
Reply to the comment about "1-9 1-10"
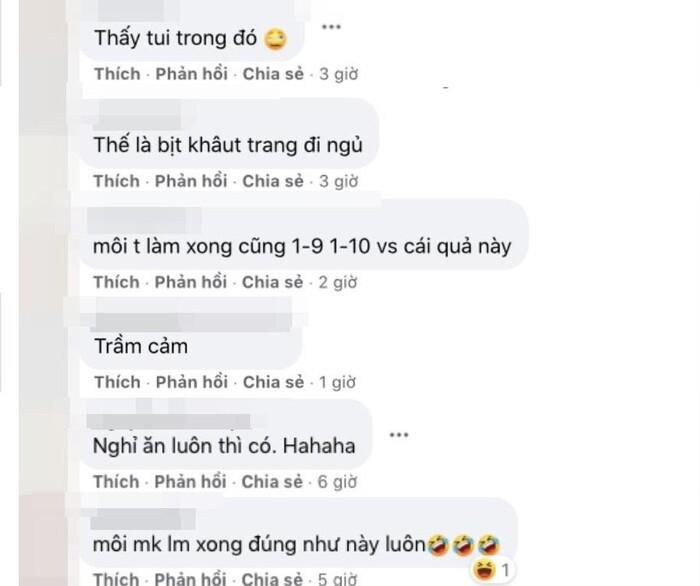(x=191, y=282)
